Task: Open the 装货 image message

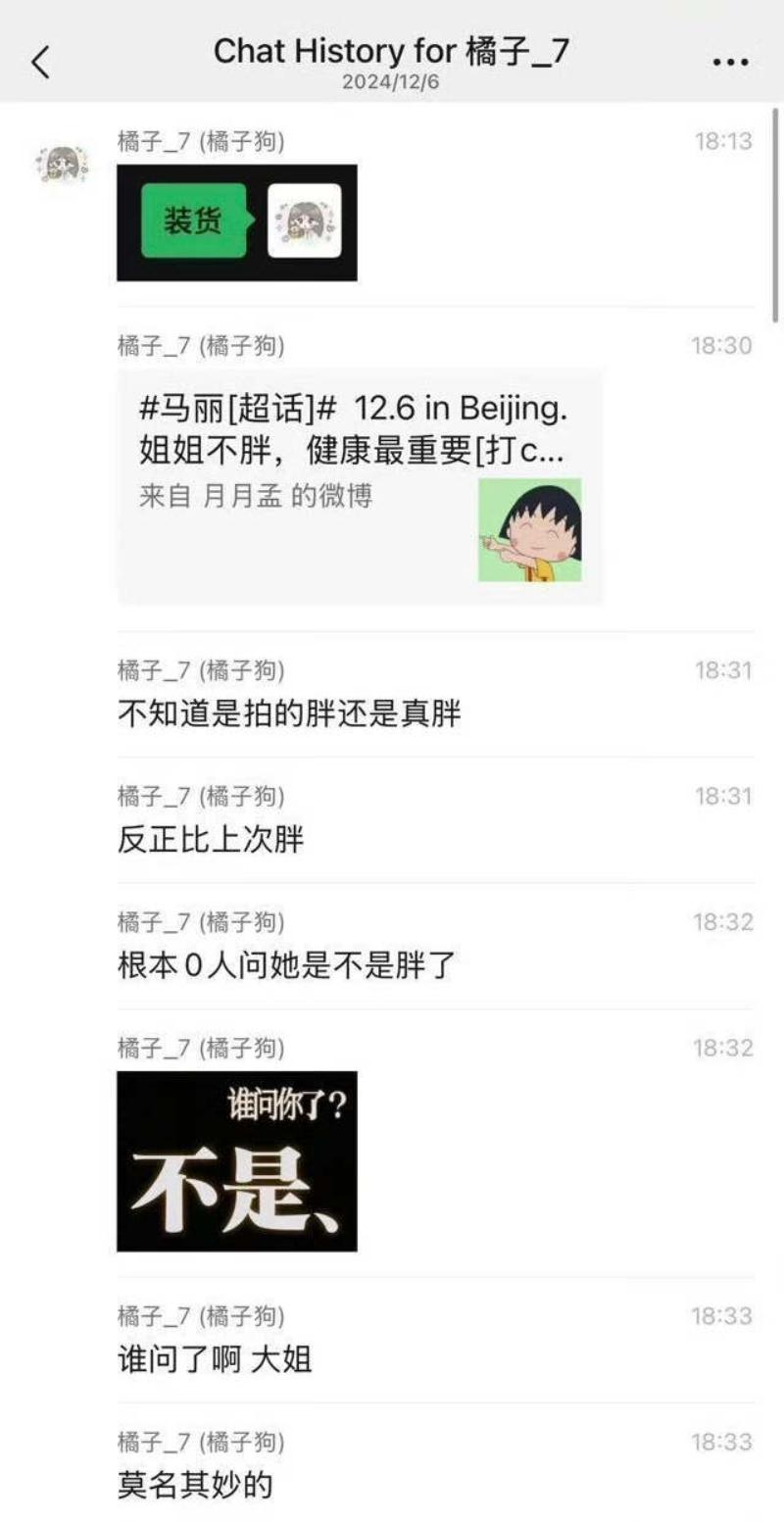Action: click(x=236, y=222)
